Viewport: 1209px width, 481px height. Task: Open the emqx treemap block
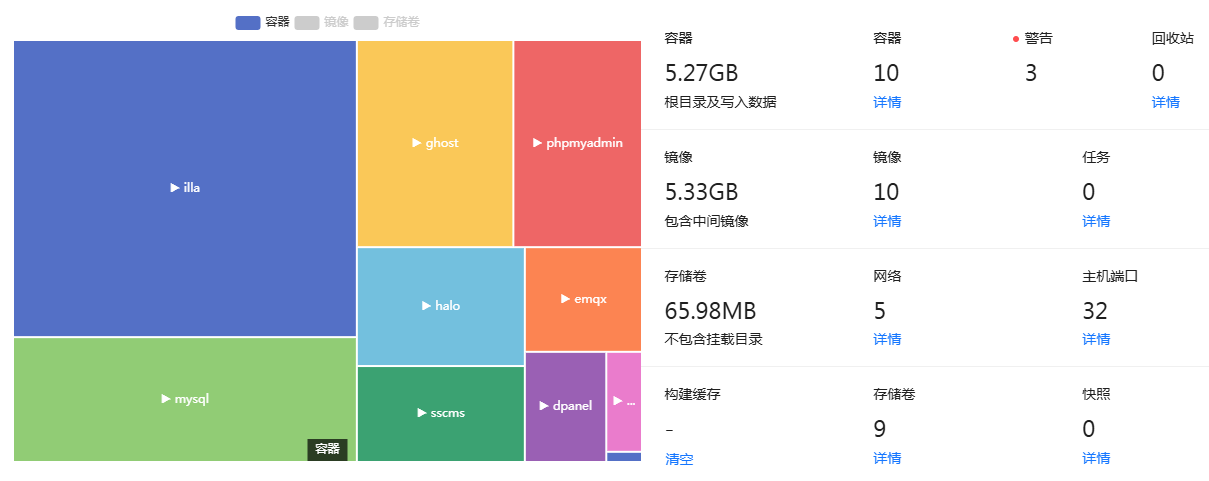coord(583,299)
